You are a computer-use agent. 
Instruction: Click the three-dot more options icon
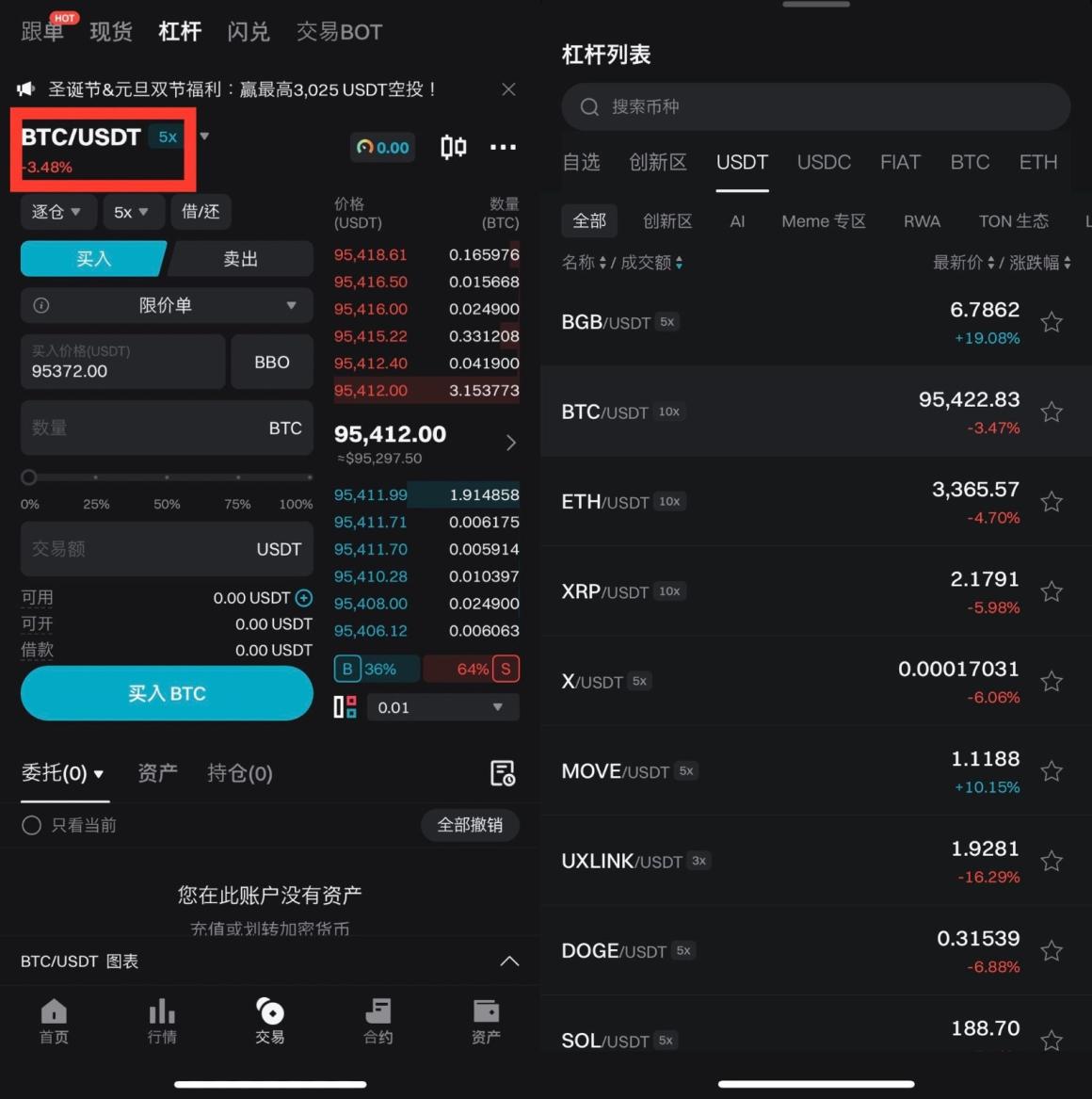tap(504, 147)
